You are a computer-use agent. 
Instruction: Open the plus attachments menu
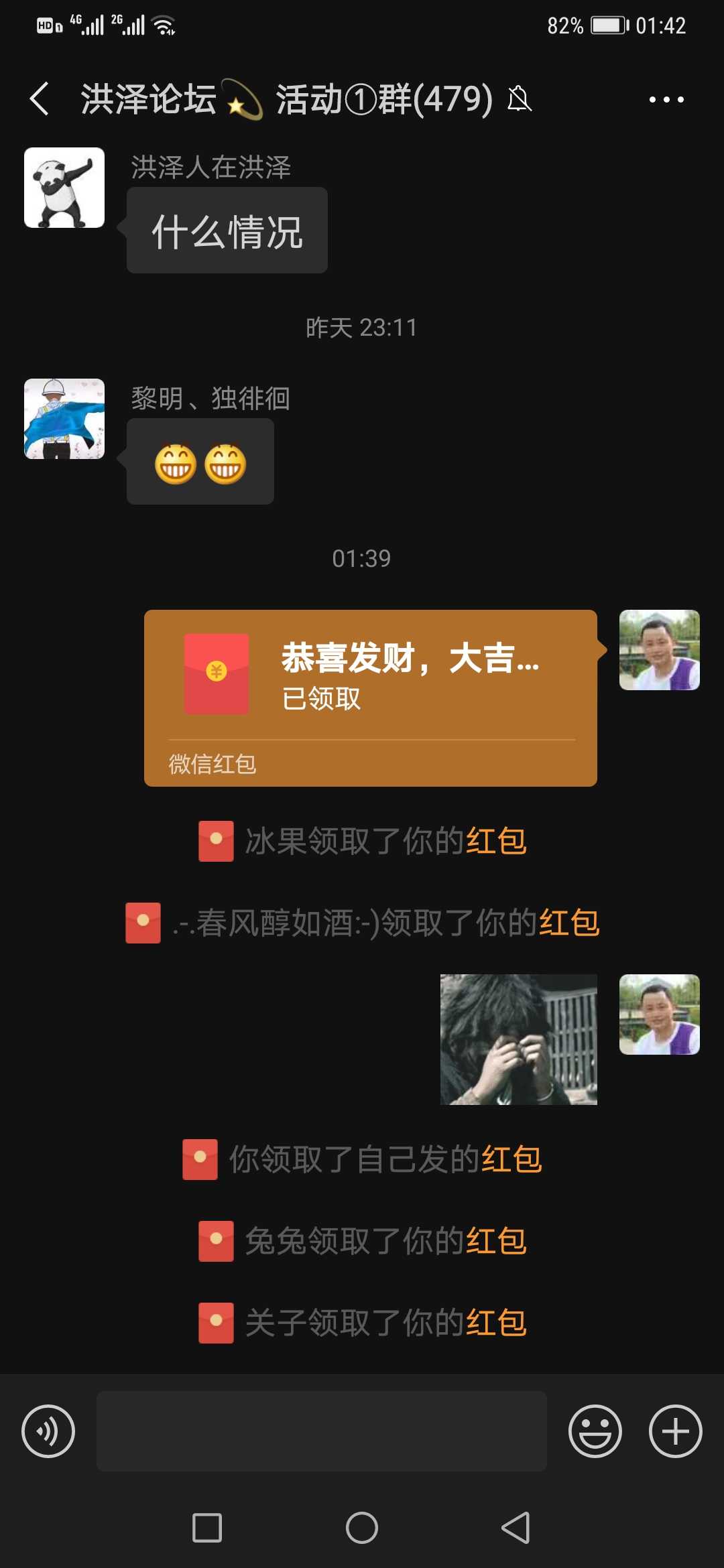coord(676,1431)
